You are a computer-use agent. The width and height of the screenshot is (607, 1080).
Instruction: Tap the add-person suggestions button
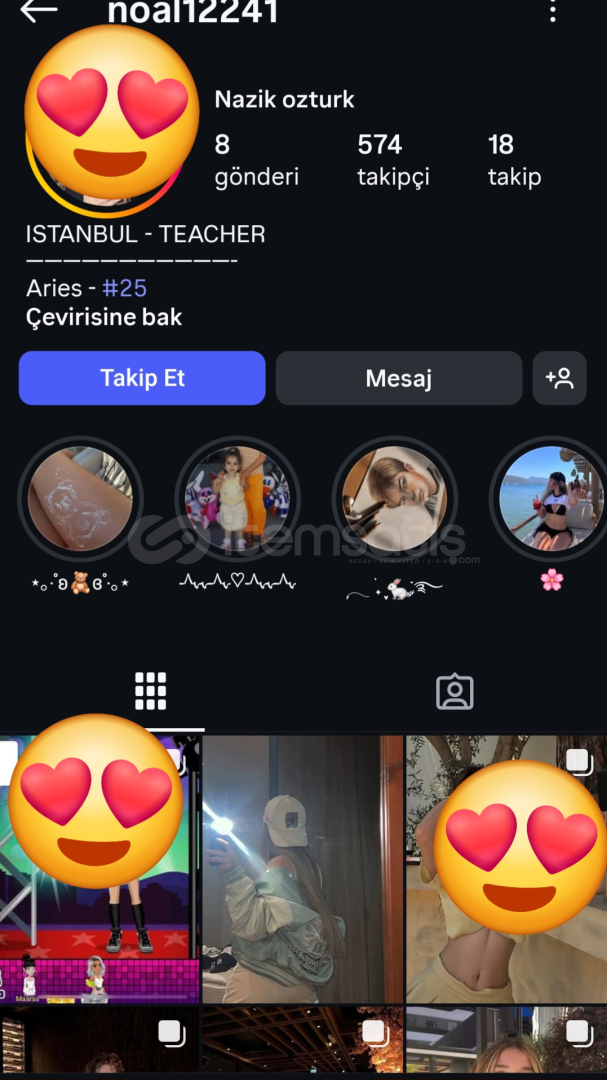point(559,378)
